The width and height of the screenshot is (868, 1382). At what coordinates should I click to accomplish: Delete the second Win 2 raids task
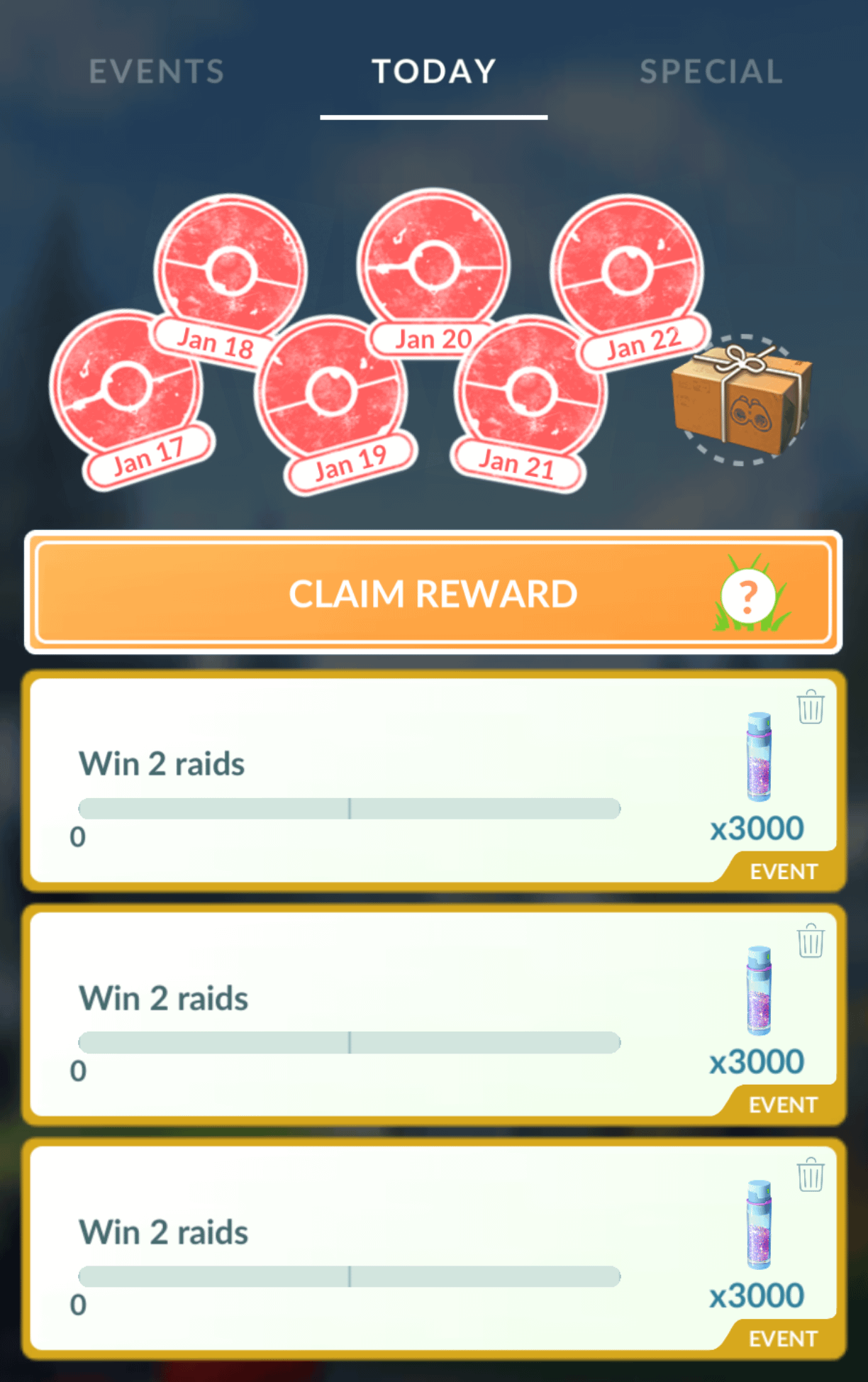(810, 941)
